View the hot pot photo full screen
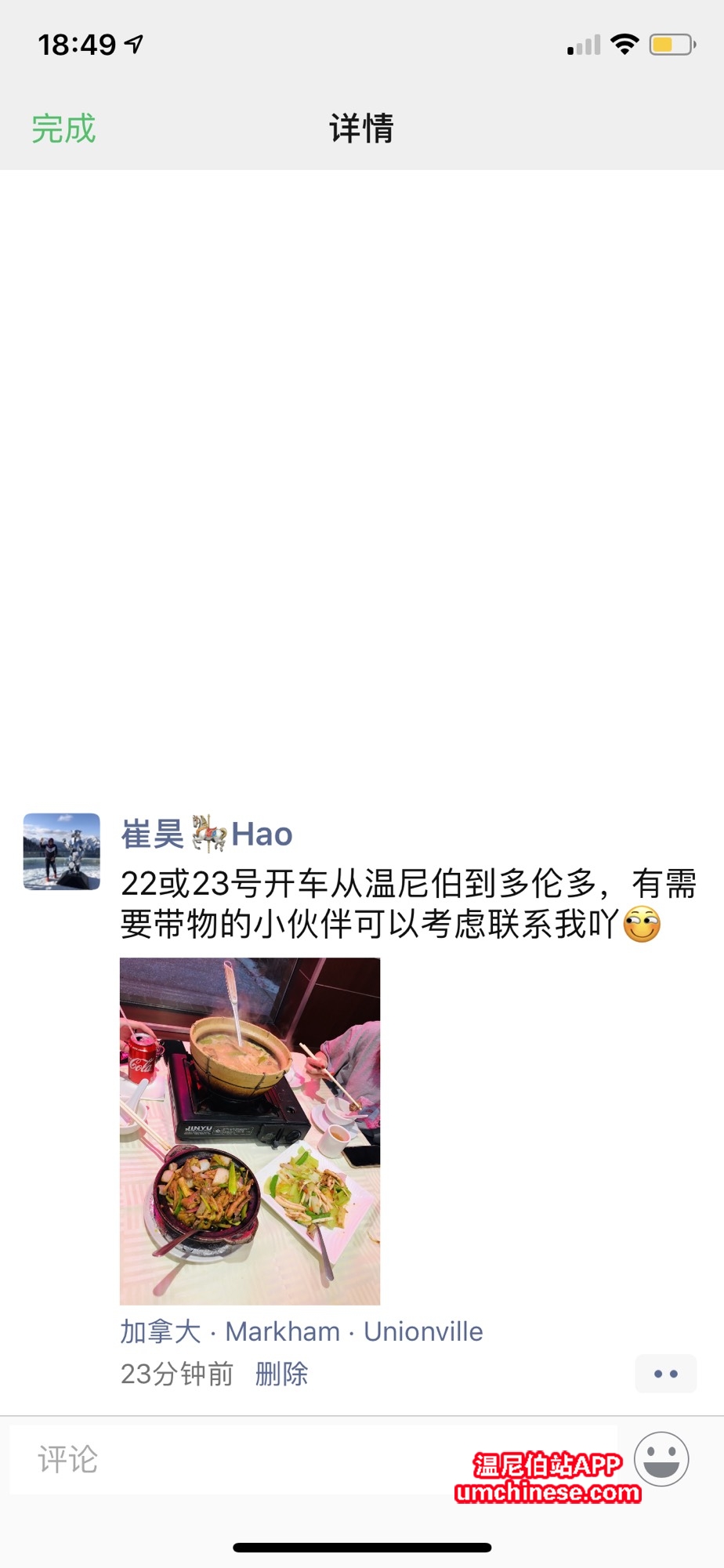Image resolution: width=724 pixels, height=1568 pixels. pos(250,1131)
